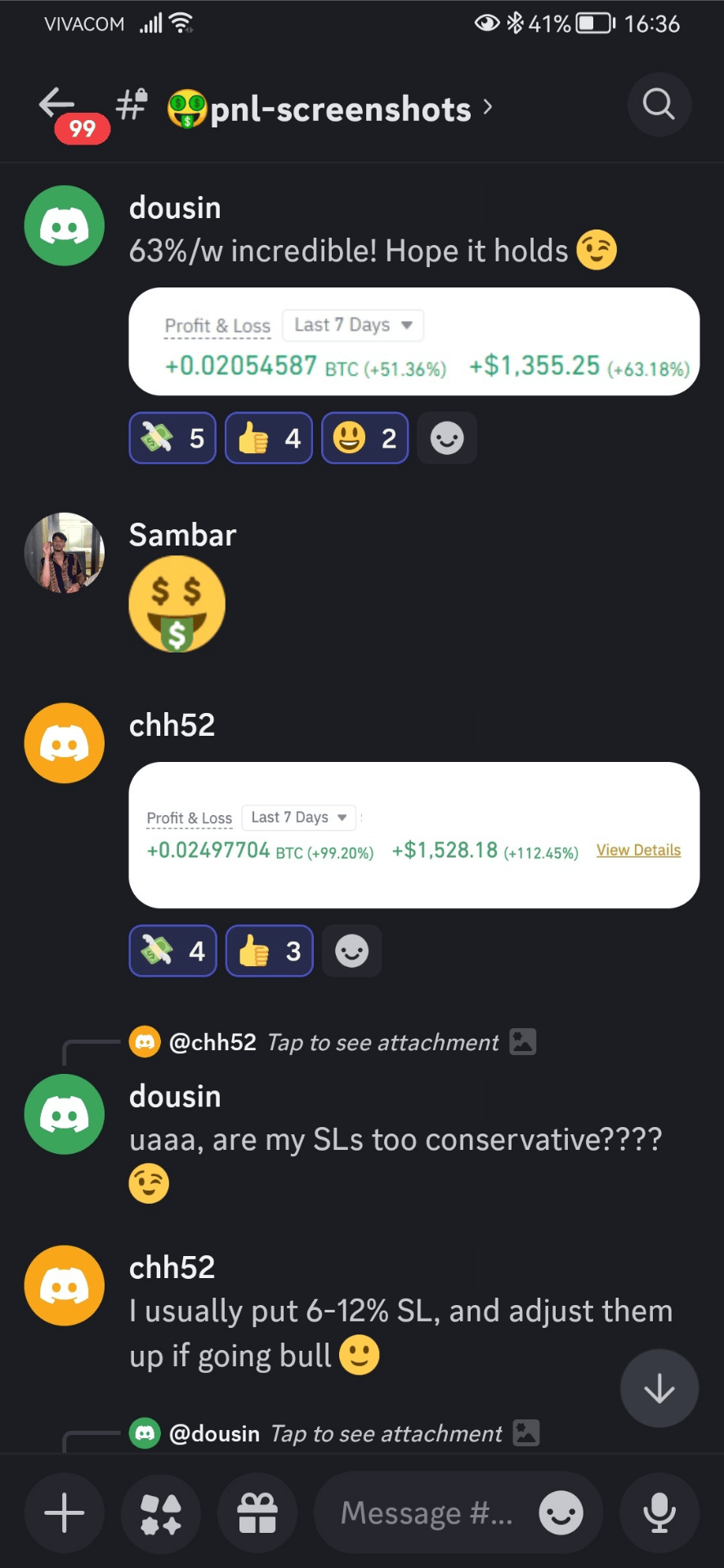Open dousin's Profit & Loss screenshot

[413, 341]
